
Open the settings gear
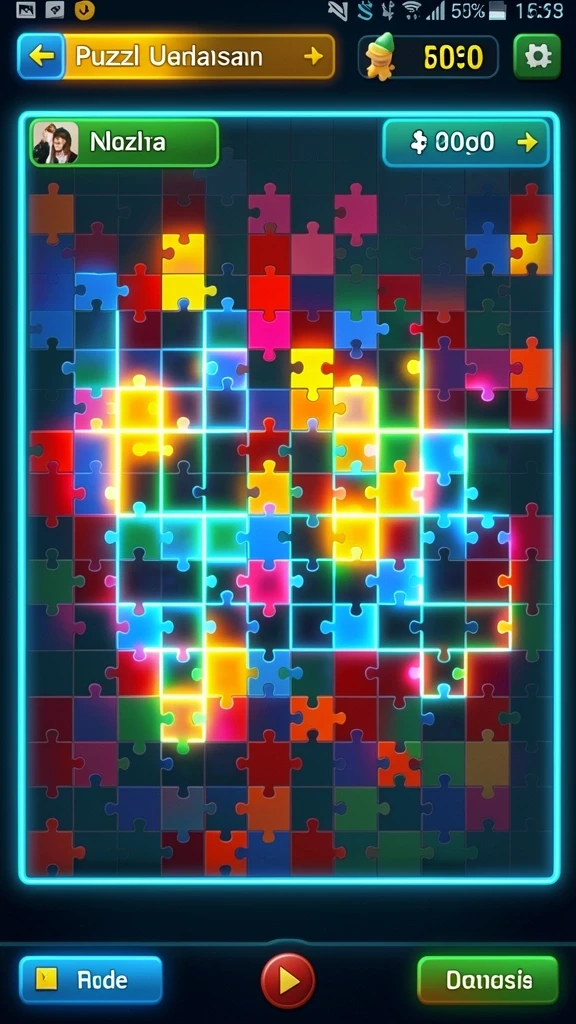(x=537, y=57)
